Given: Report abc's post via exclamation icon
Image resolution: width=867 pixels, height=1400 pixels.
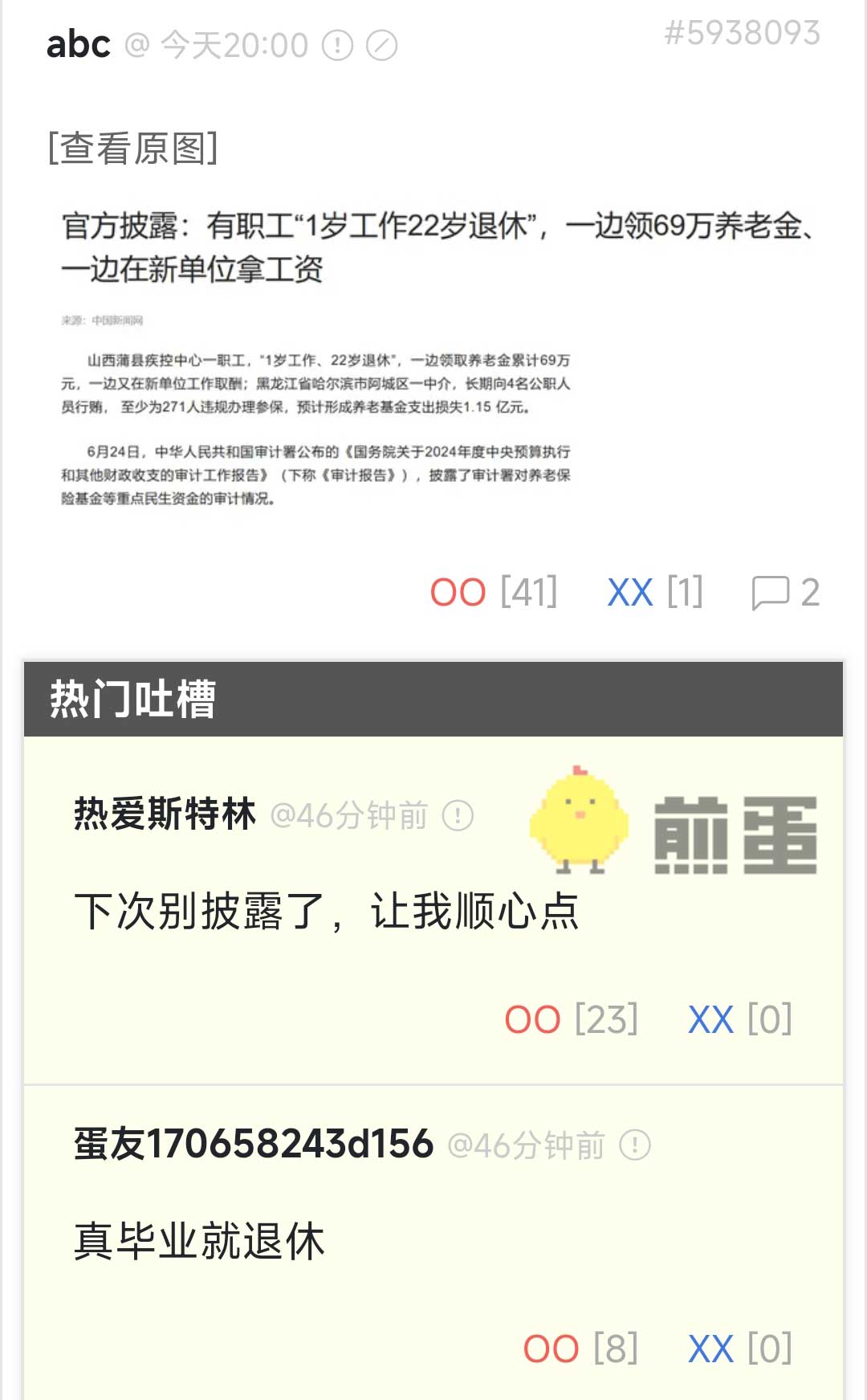Looking at the screenshot, I should pos(337,46).
